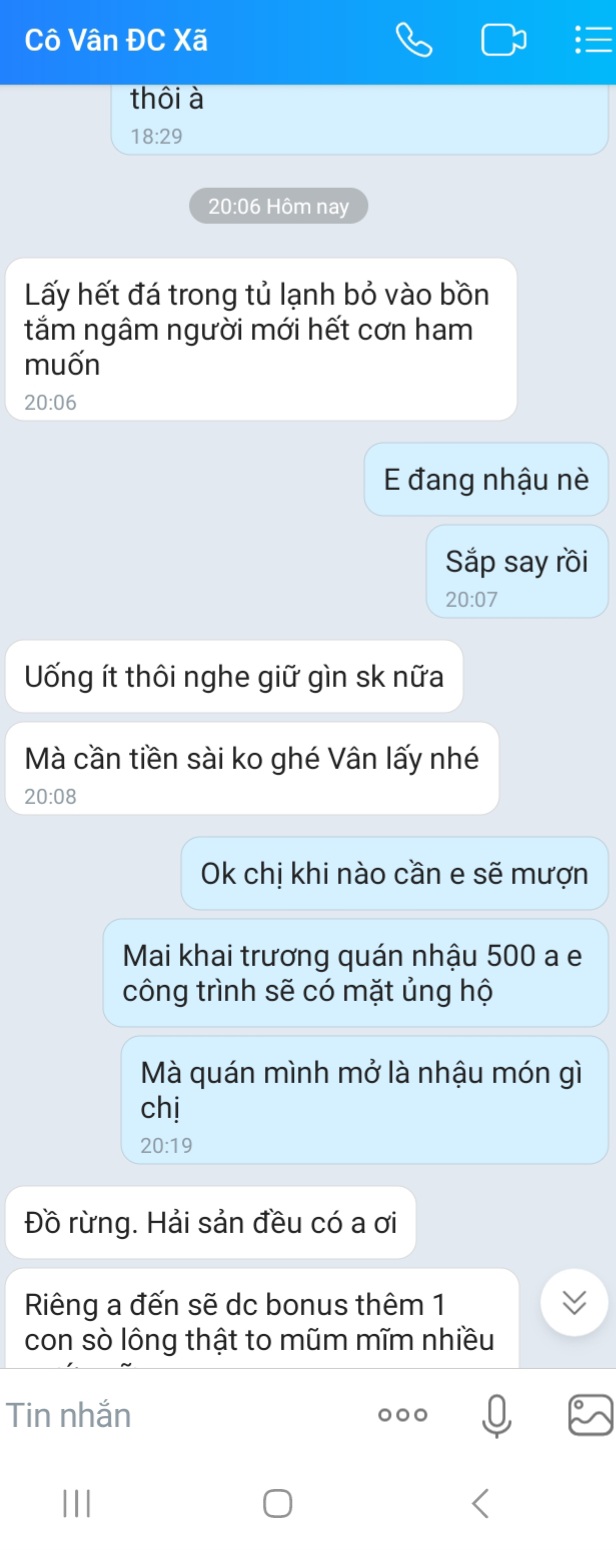616x1550 pixels.
Task: Open the chat options menu
Action: tap(592, 42)
